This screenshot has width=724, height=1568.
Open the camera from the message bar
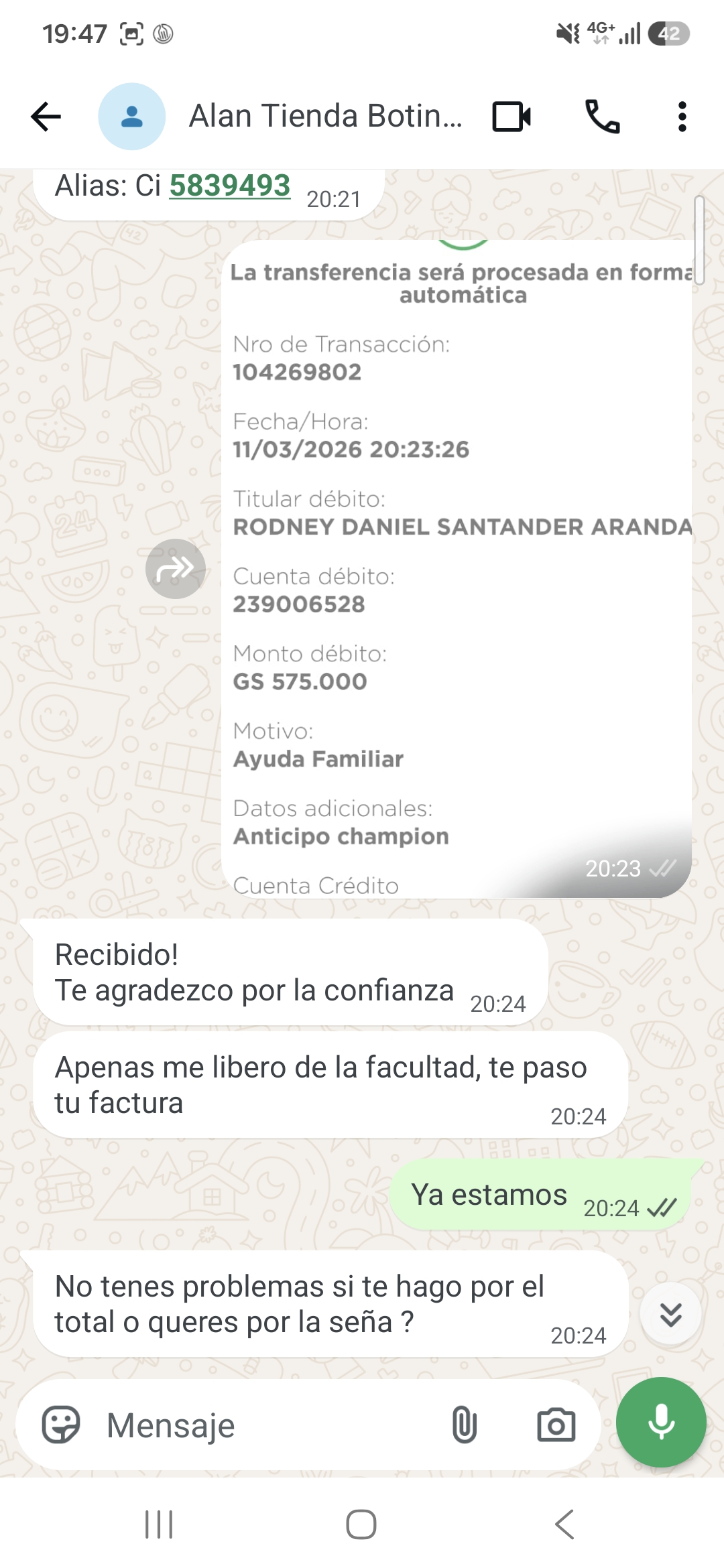[x=556, y=1425]
